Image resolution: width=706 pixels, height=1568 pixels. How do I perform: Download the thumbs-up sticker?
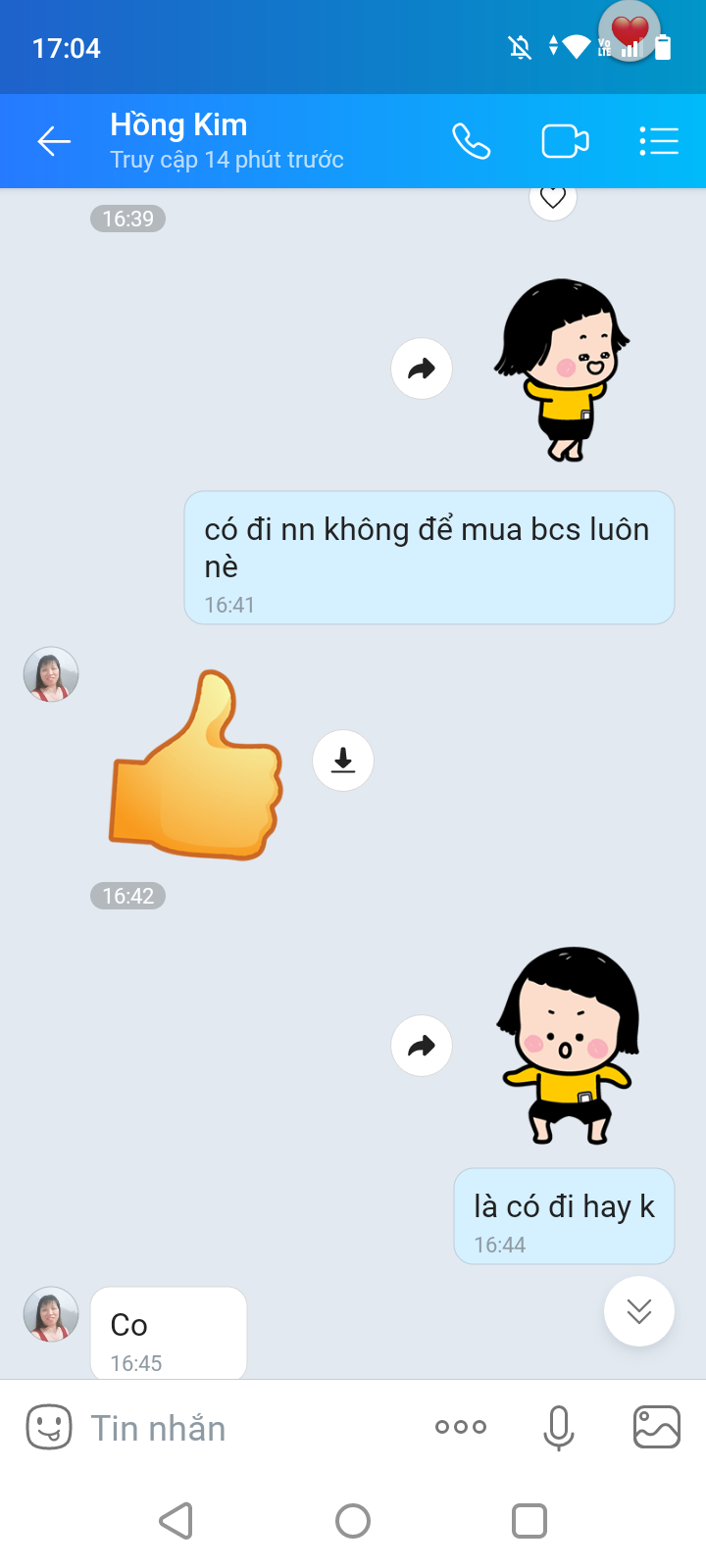pyautogui.click(x=343, y=760)
